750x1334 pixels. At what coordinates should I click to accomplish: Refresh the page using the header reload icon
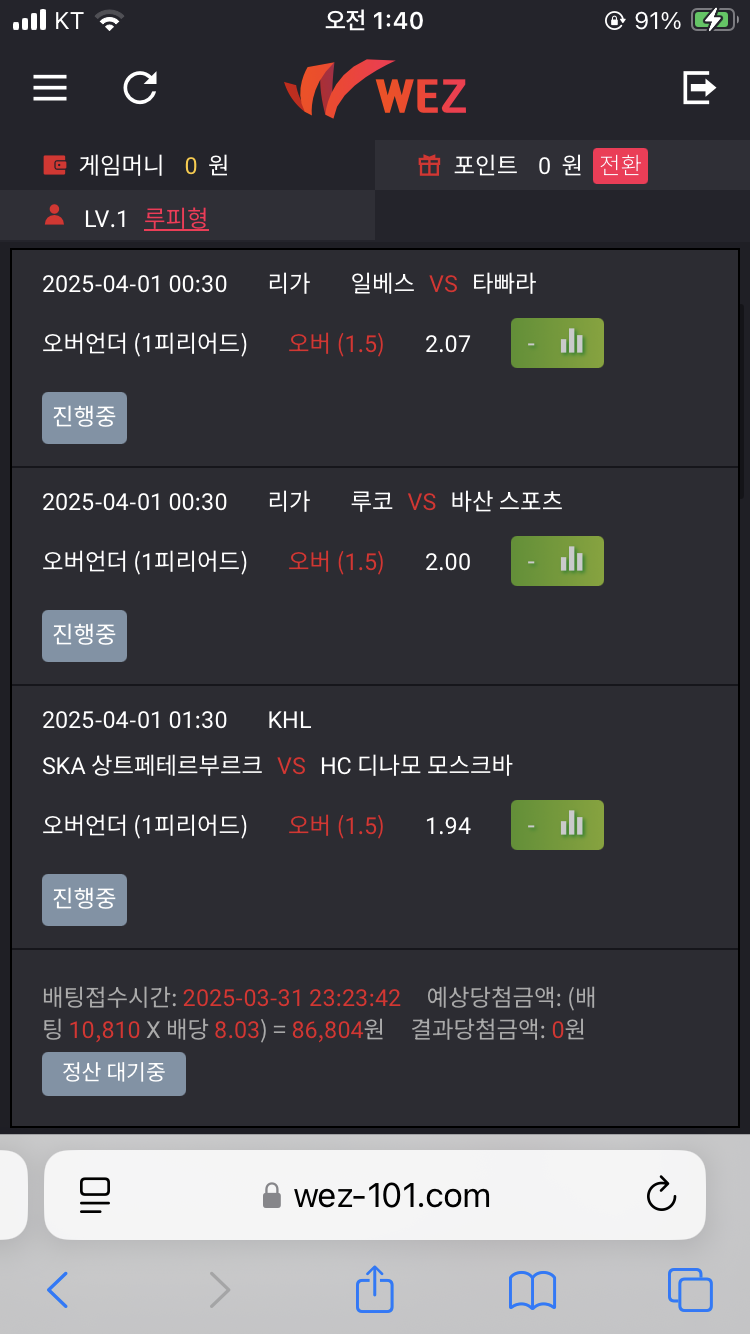pyautogui.click(x=140, y=88)
